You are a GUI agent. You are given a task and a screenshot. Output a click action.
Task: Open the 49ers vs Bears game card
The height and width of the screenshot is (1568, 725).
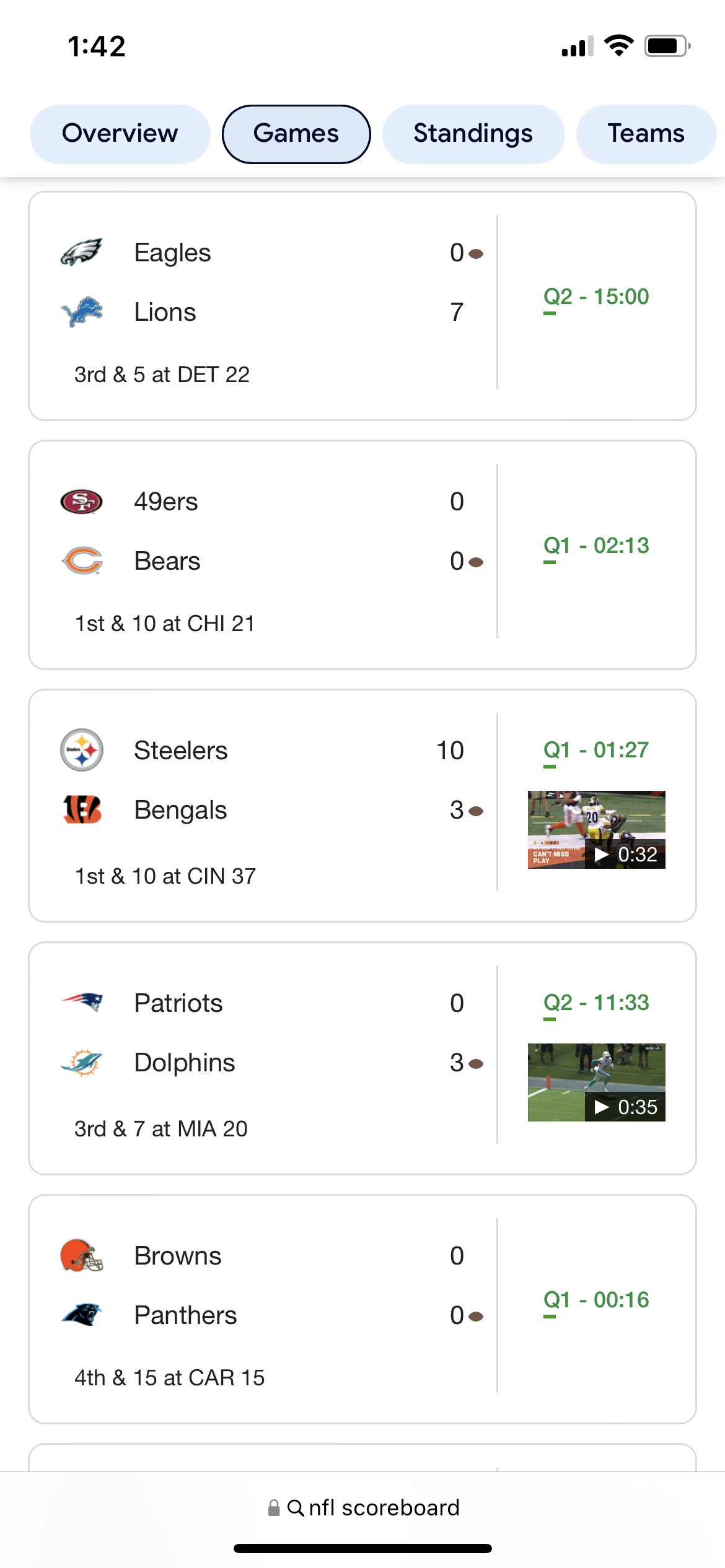[362, 555]
